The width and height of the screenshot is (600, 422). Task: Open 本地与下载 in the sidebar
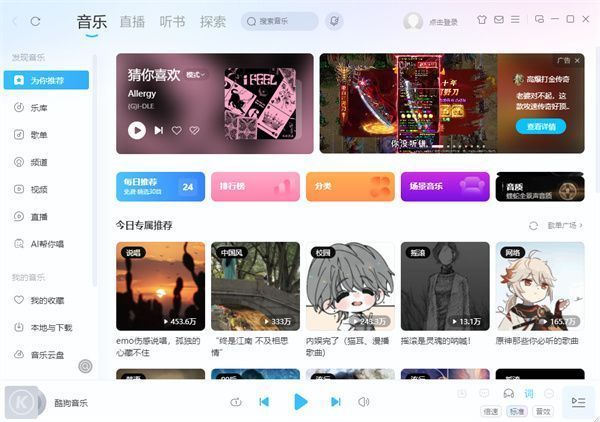pyautogui.click(x=50, y=327)
